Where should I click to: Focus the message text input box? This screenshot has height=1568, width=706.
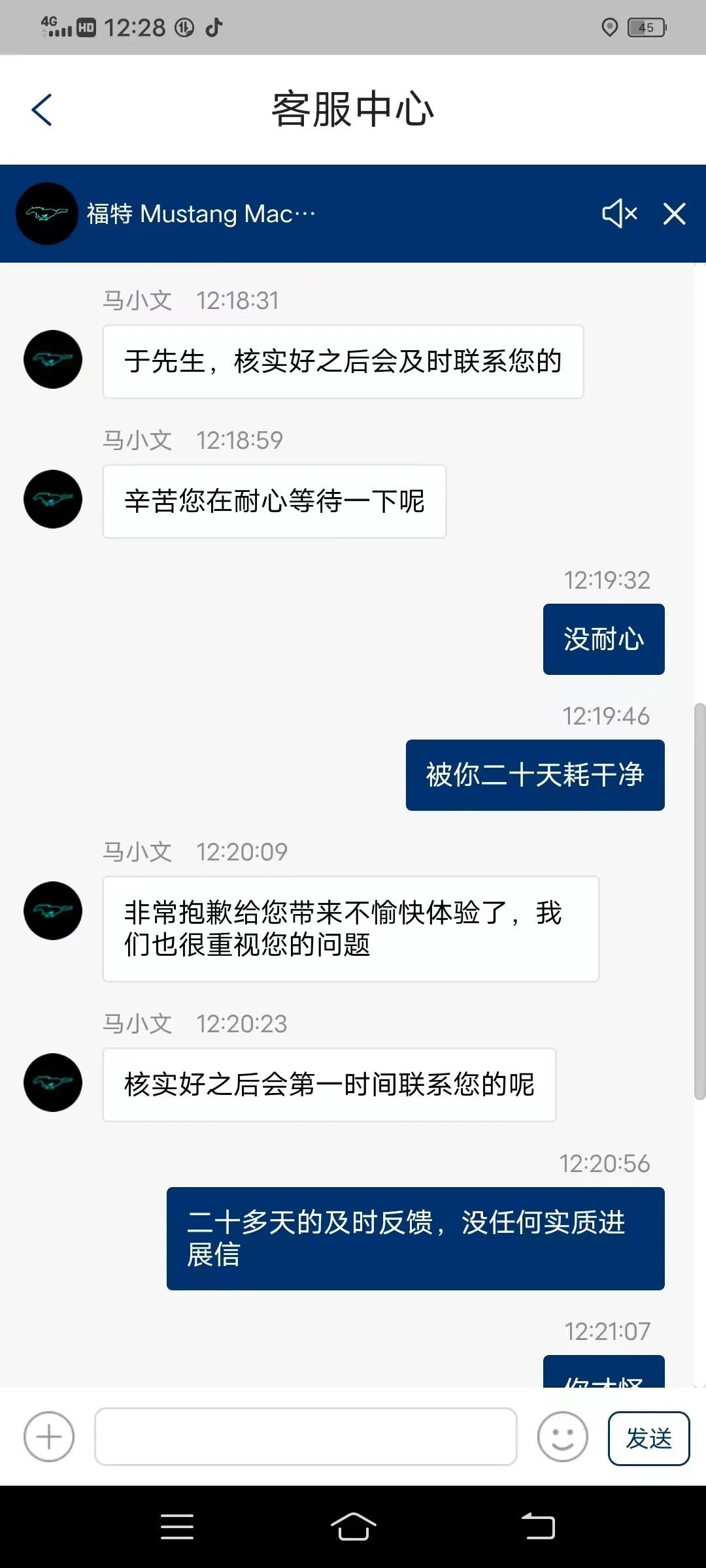tap(305, 1437)
